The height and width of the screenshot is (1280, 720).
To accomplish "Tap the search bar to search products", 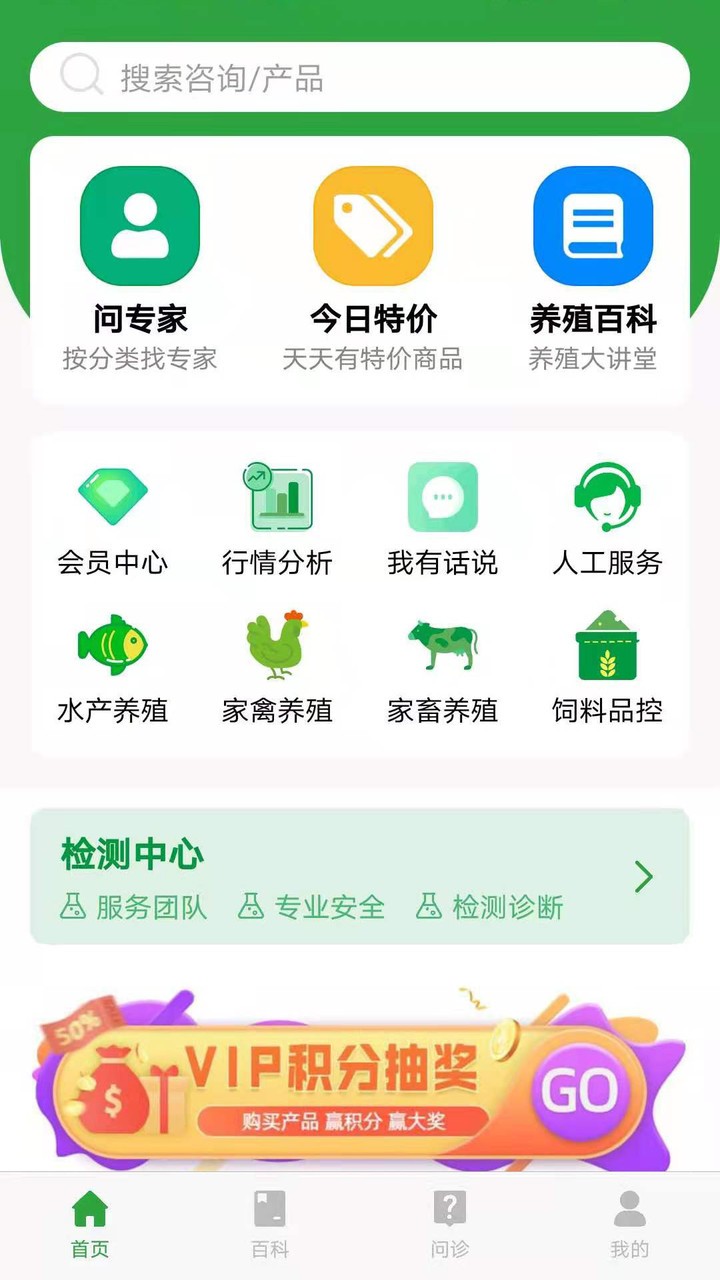I will (360, 76).
